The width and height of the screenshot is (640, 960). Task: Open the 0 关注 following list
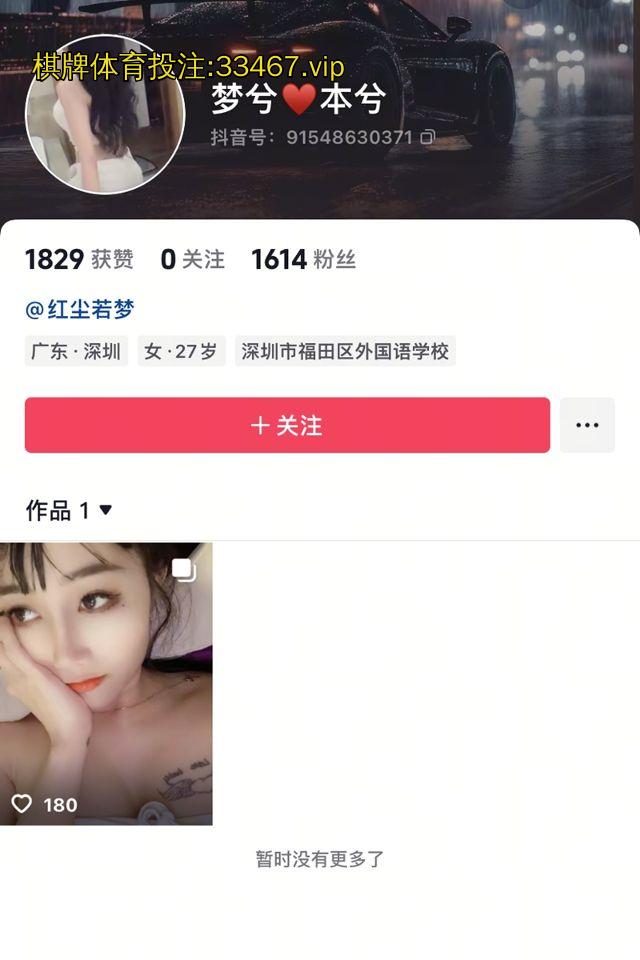(192, 260)
